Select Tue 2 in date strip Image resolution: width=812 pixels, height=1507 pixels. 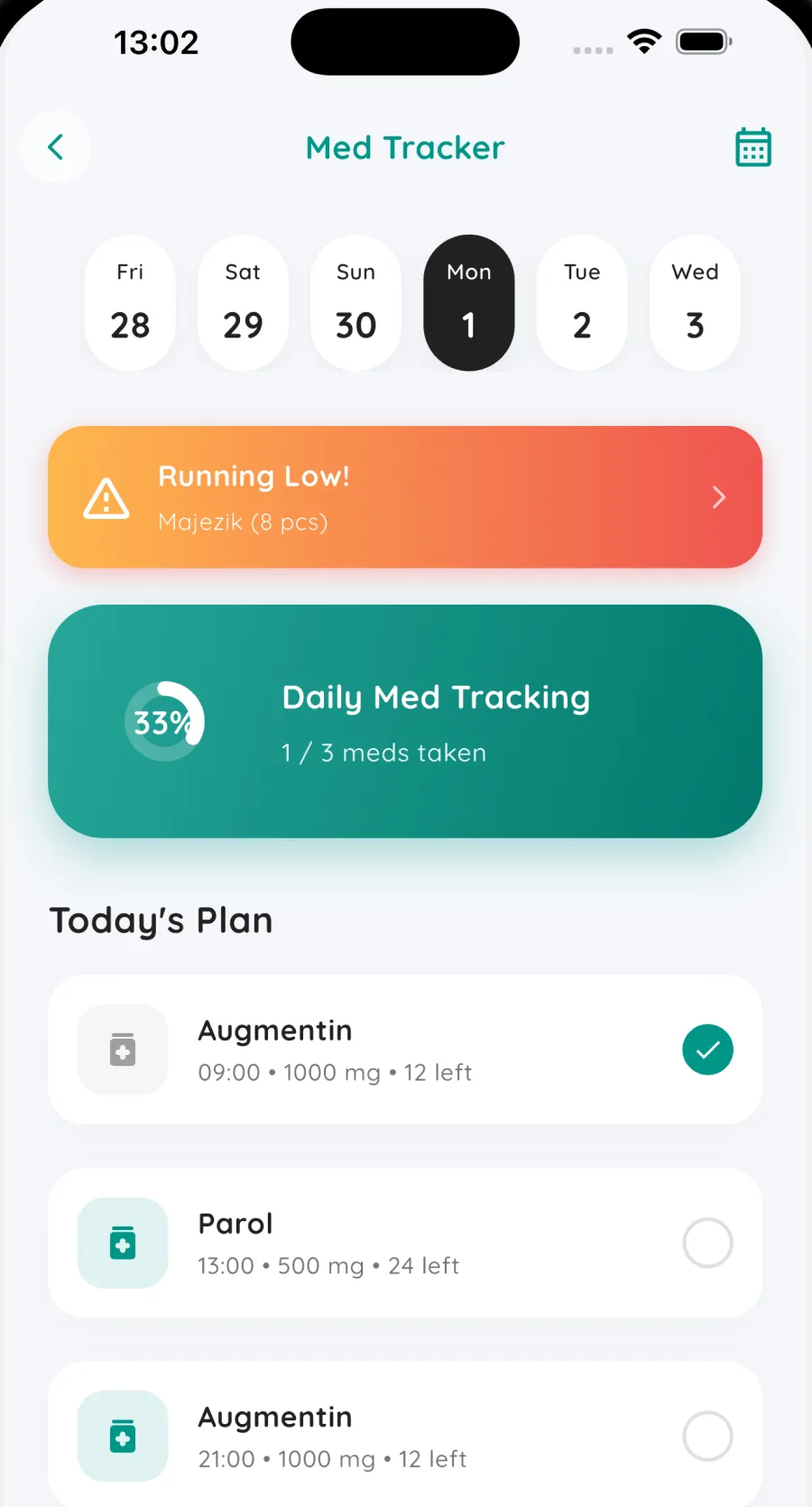tap(582, 303)
